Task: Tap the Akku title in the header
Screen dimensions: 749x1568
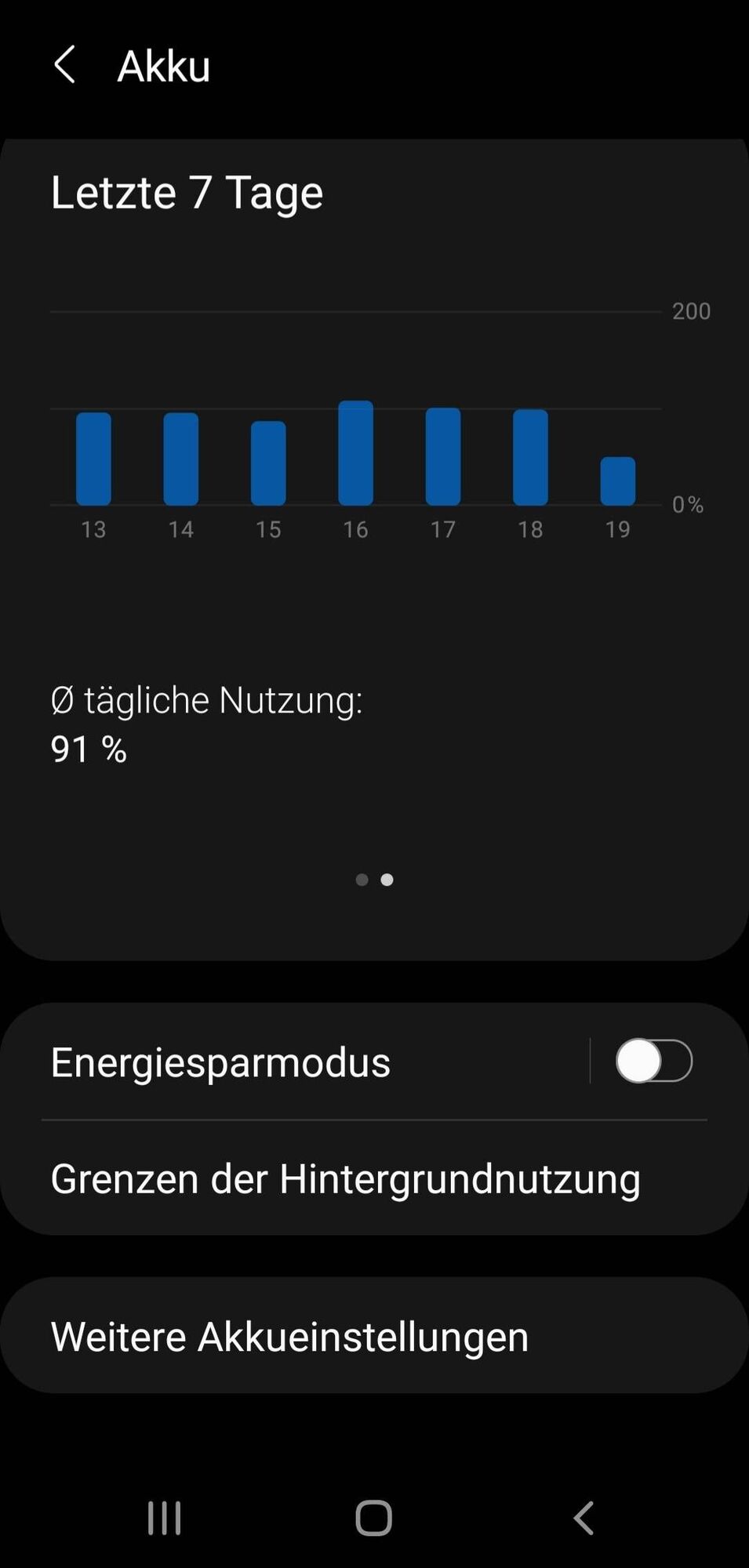Action: click(x=162, y=64)
